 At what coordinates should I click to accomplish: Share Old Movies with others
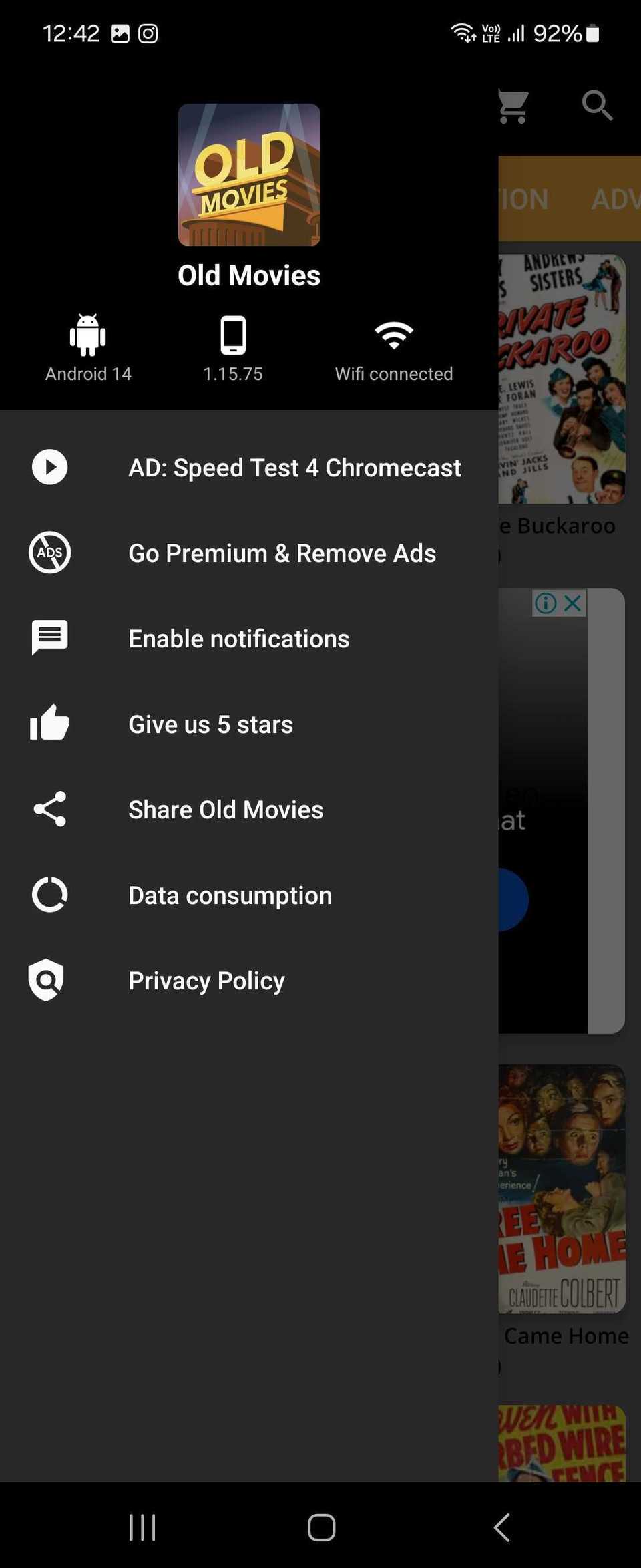pyautogui.click(x=225, y=810)
